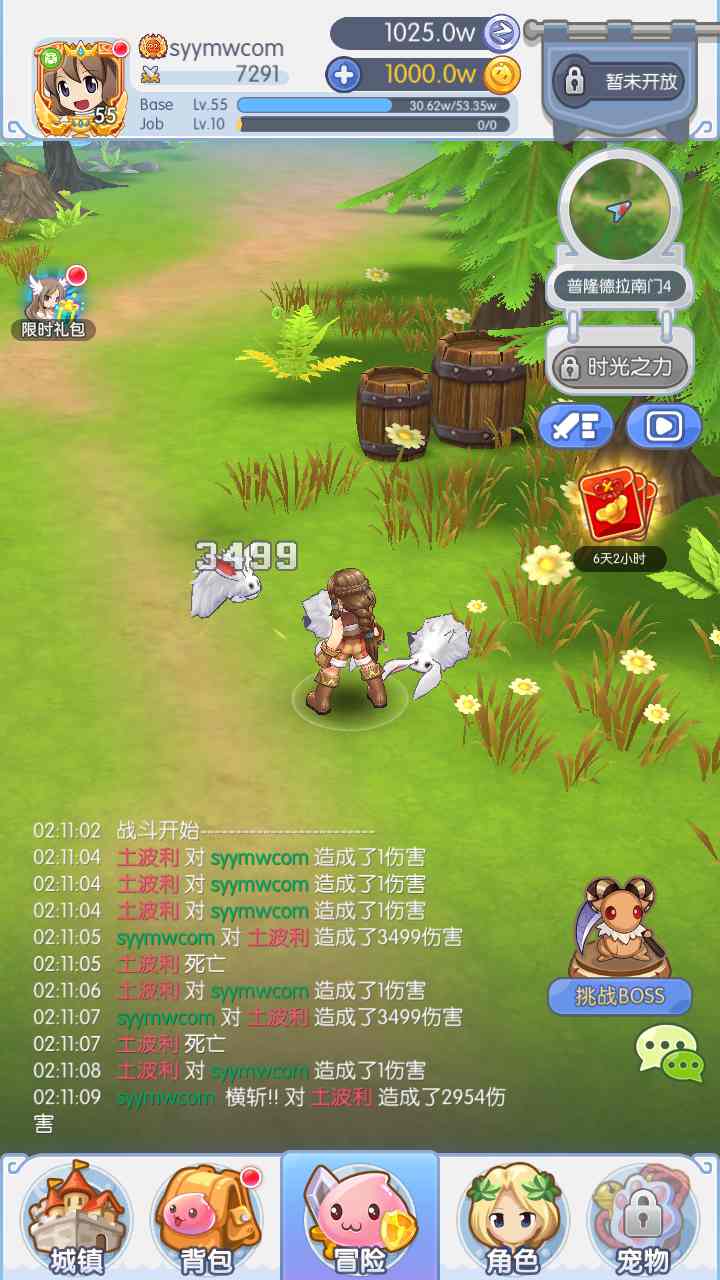Tap the blue exchange currency icon
Image resolution: width=720 pixels, height=1280 pixels.
click(x=501, y=33)
